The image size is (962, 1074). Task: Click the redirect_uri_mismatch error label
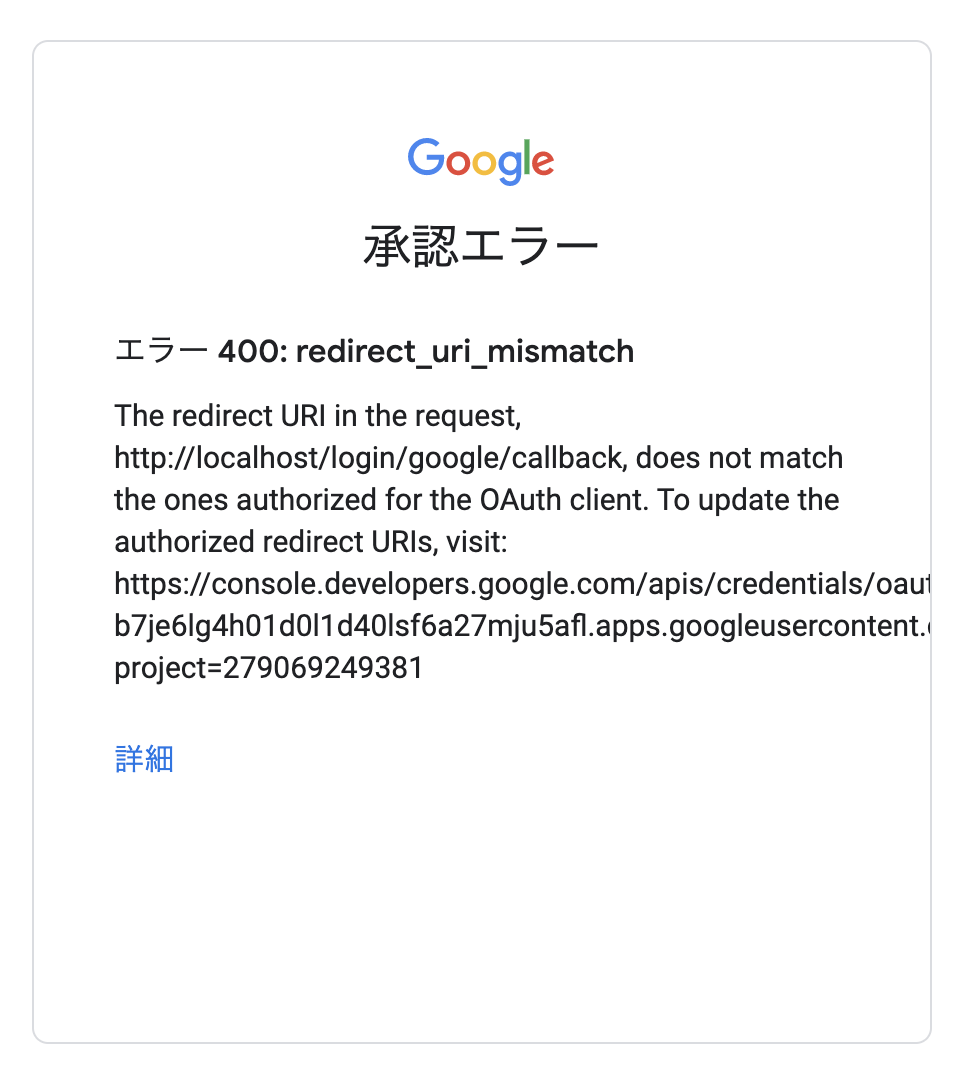(x=466, y=351)
